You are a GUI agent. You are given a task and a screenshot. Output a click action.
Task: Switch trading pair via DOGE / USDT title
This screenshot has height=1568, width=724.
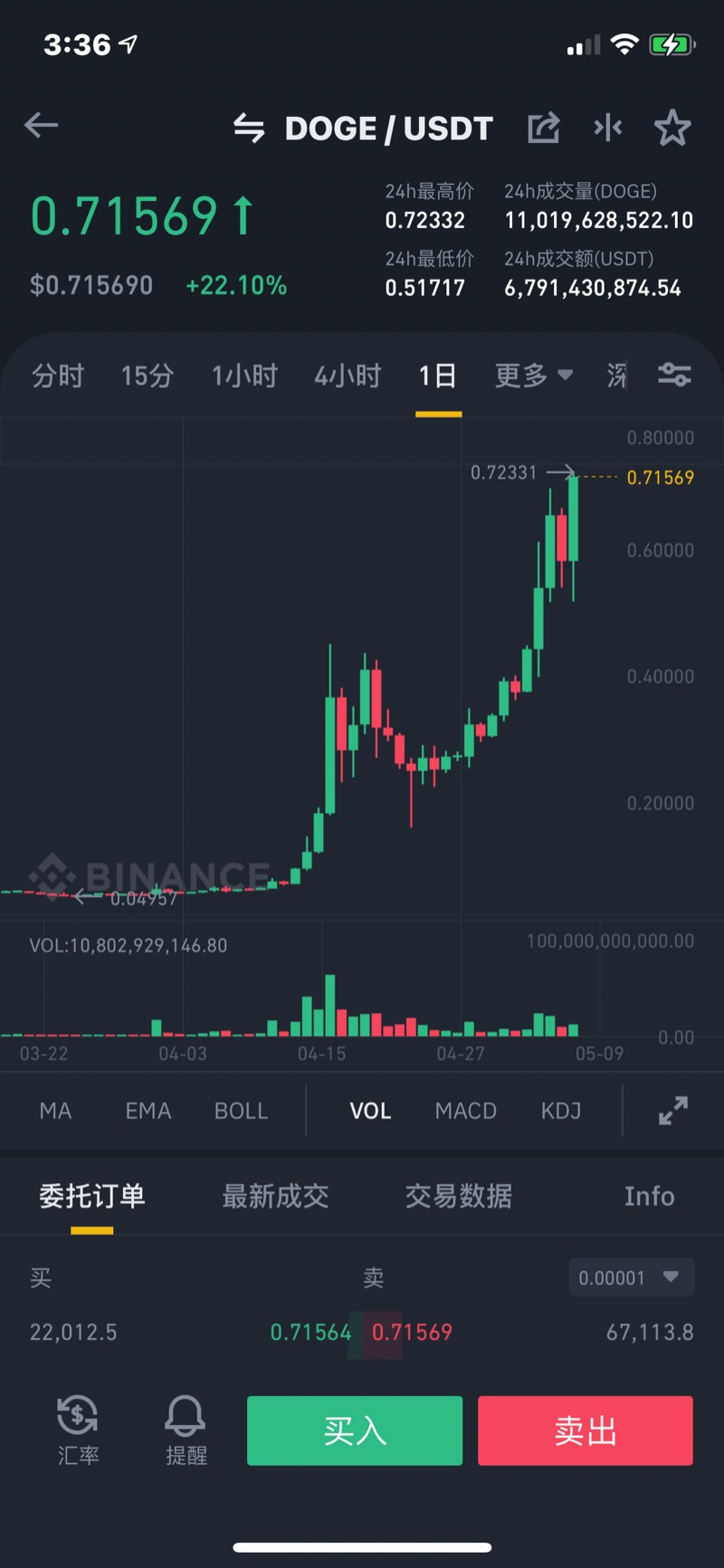coord(364,129)
